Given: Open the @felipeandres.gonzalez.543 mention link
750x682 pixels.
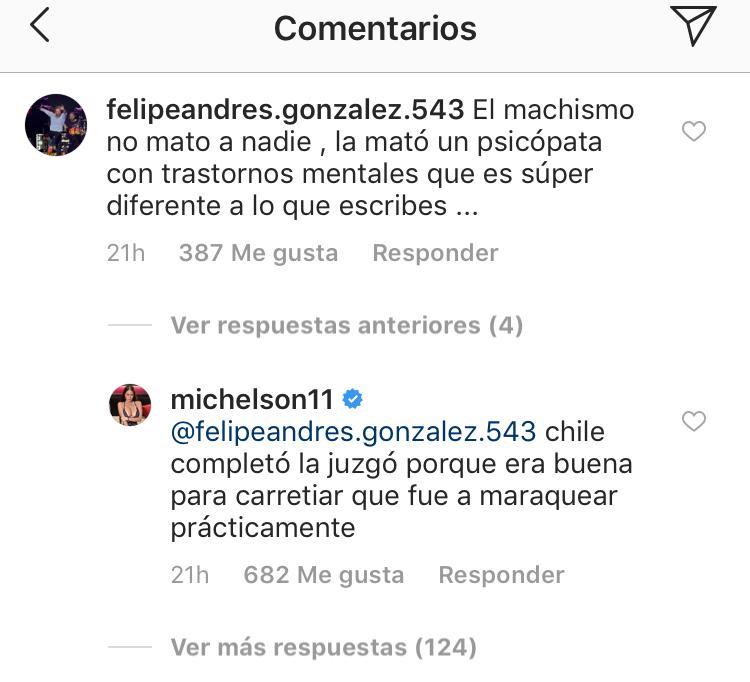Looking at the screenshot, I should click(353, 432).
